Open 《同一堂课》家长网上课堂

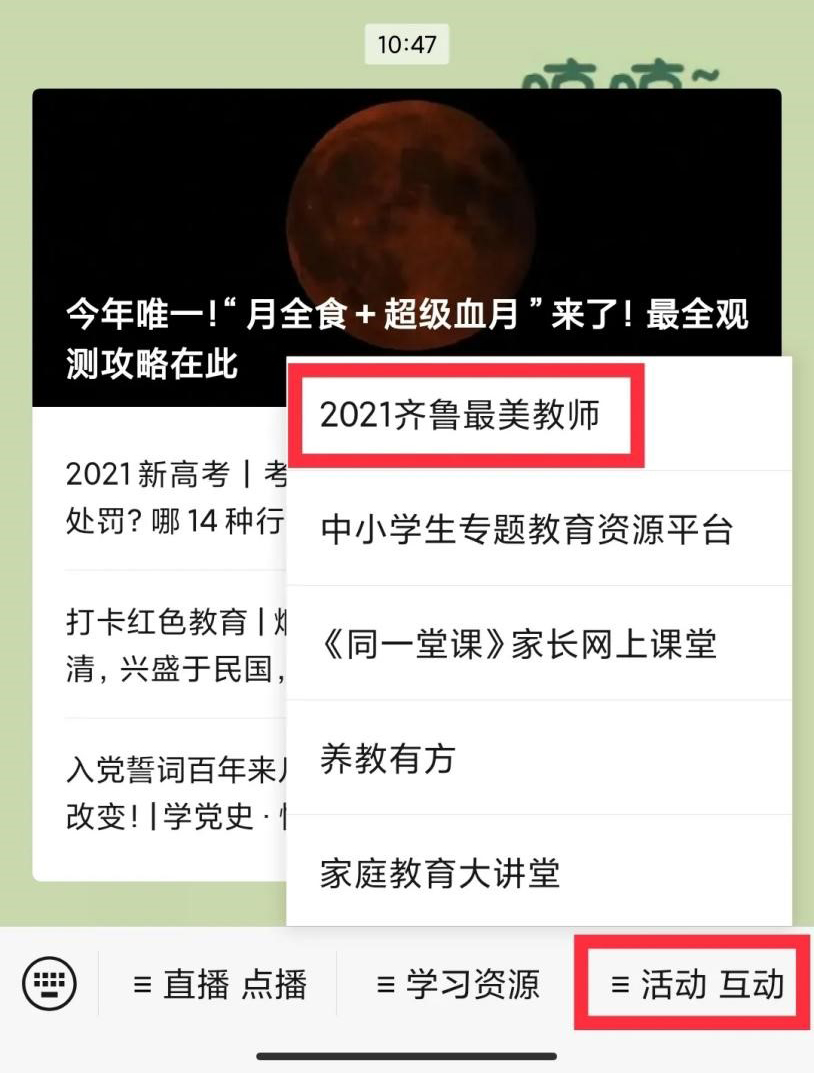point(518,644)
